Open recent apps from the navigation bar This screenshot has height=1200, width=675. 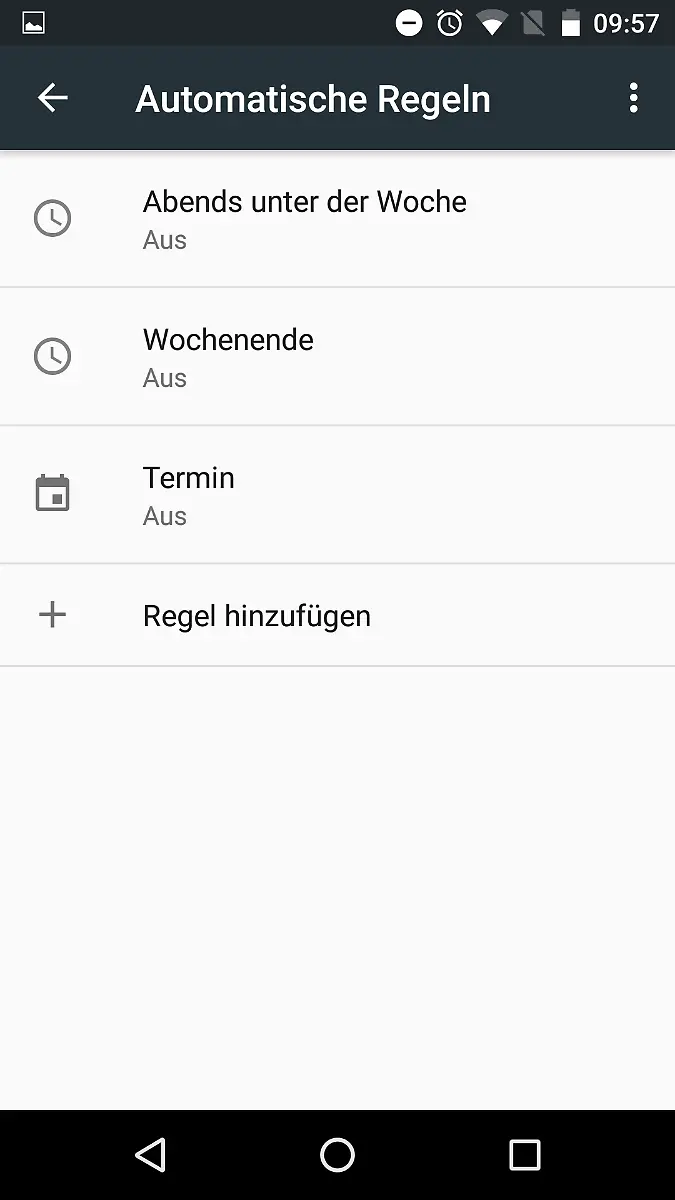[524, 1155]
